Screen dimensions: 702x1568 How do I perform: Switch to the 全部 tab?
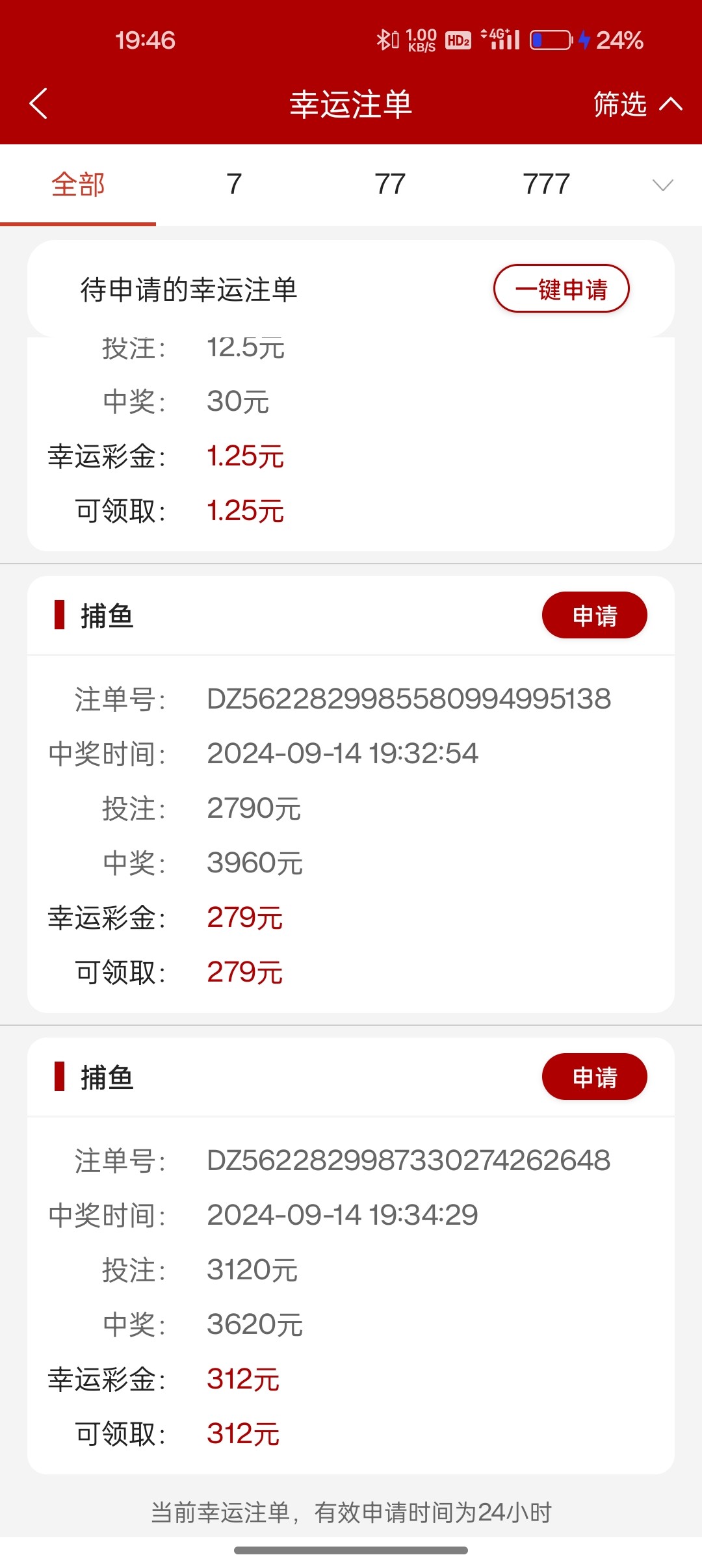click(78, 185)
